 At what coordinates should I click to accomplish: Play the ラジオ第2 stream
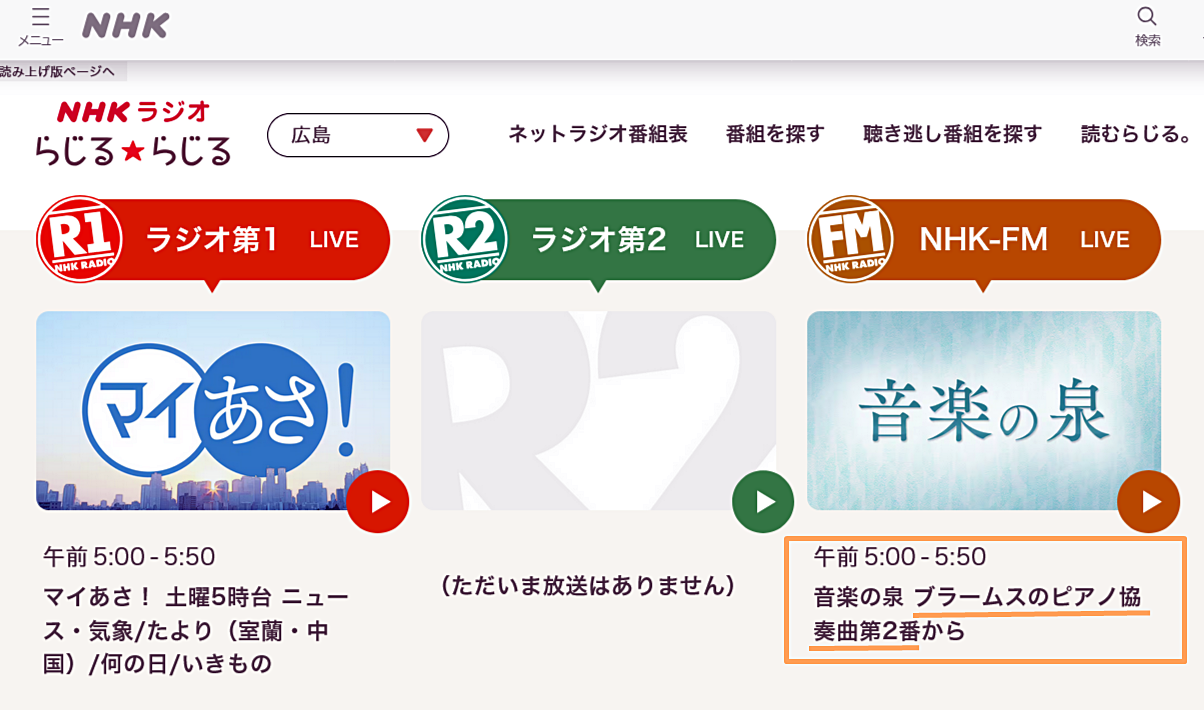coord(763,501)
